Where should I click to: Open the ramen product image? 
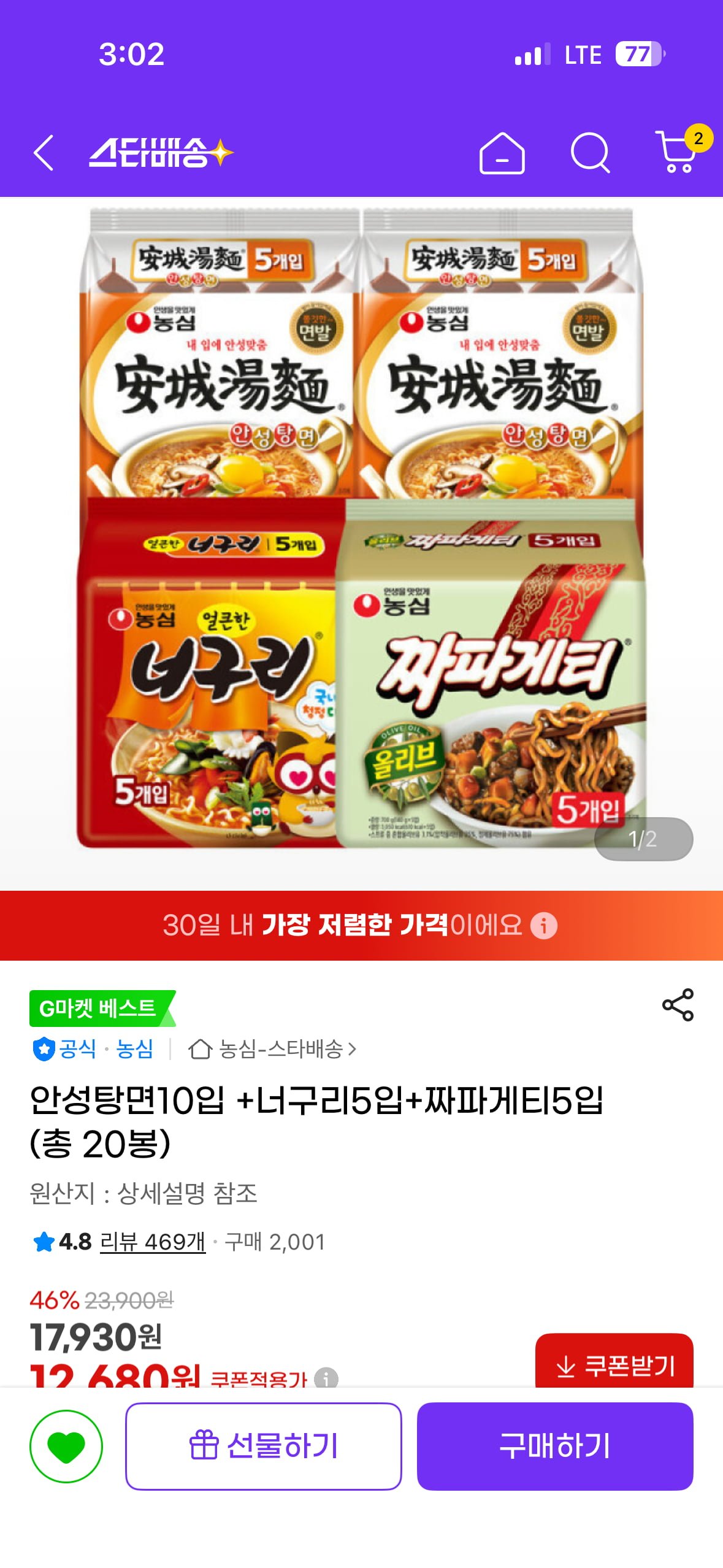[x=361, y=528]
